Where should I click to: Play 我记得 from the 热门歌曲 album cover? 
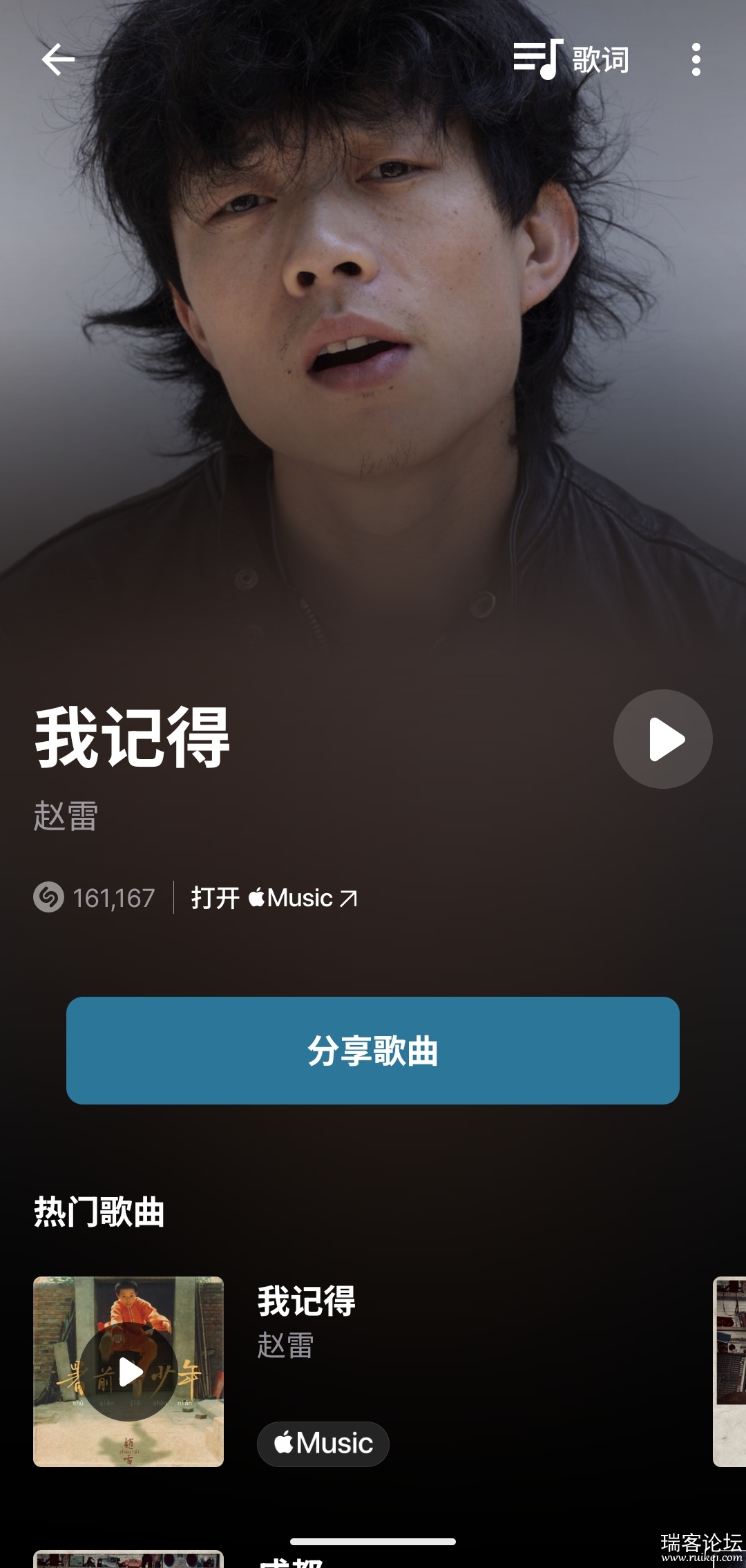[129, 1372]
